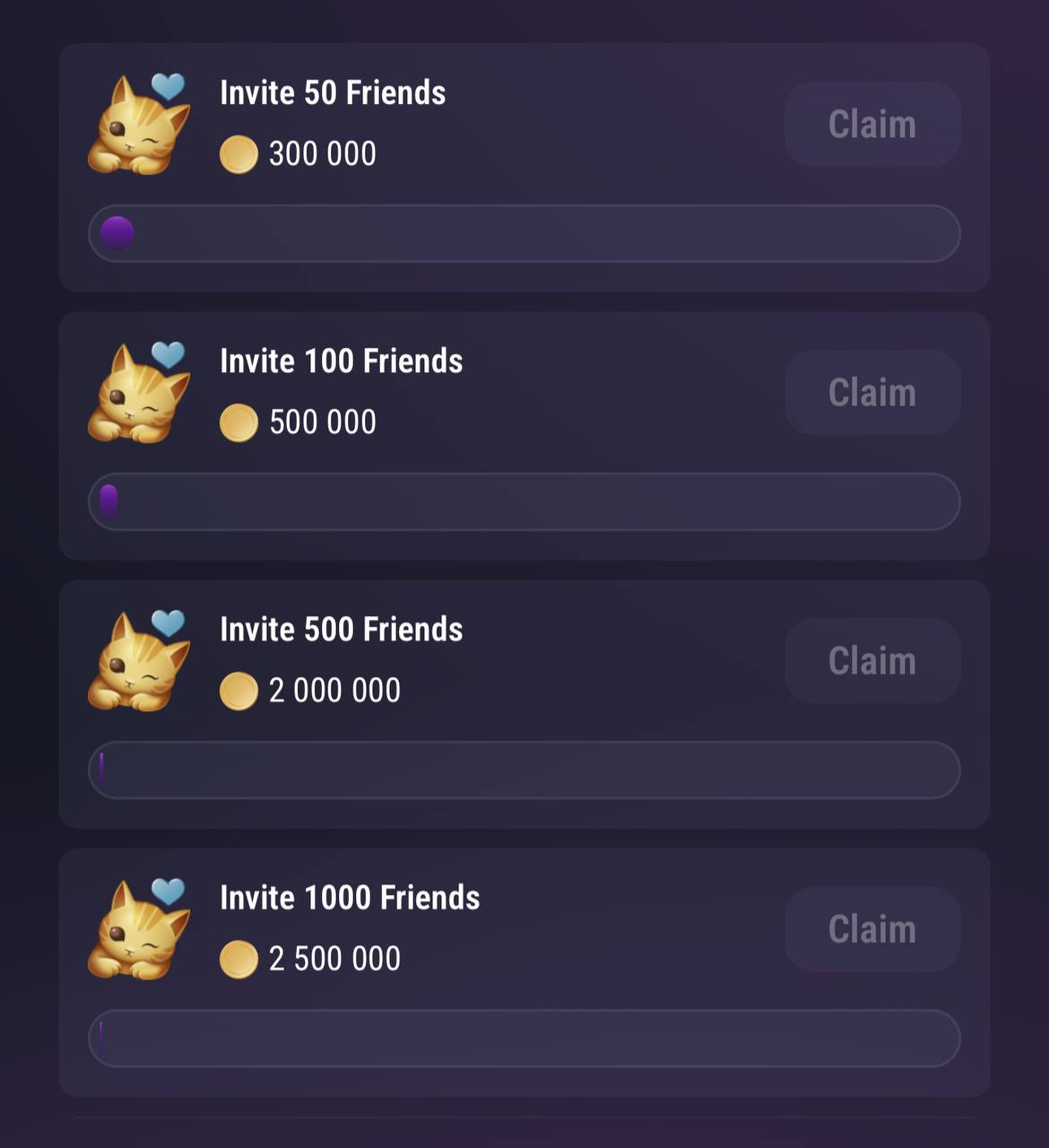
Task: Select the coin icon next to 2 500 000
Action: coord(239,958)
